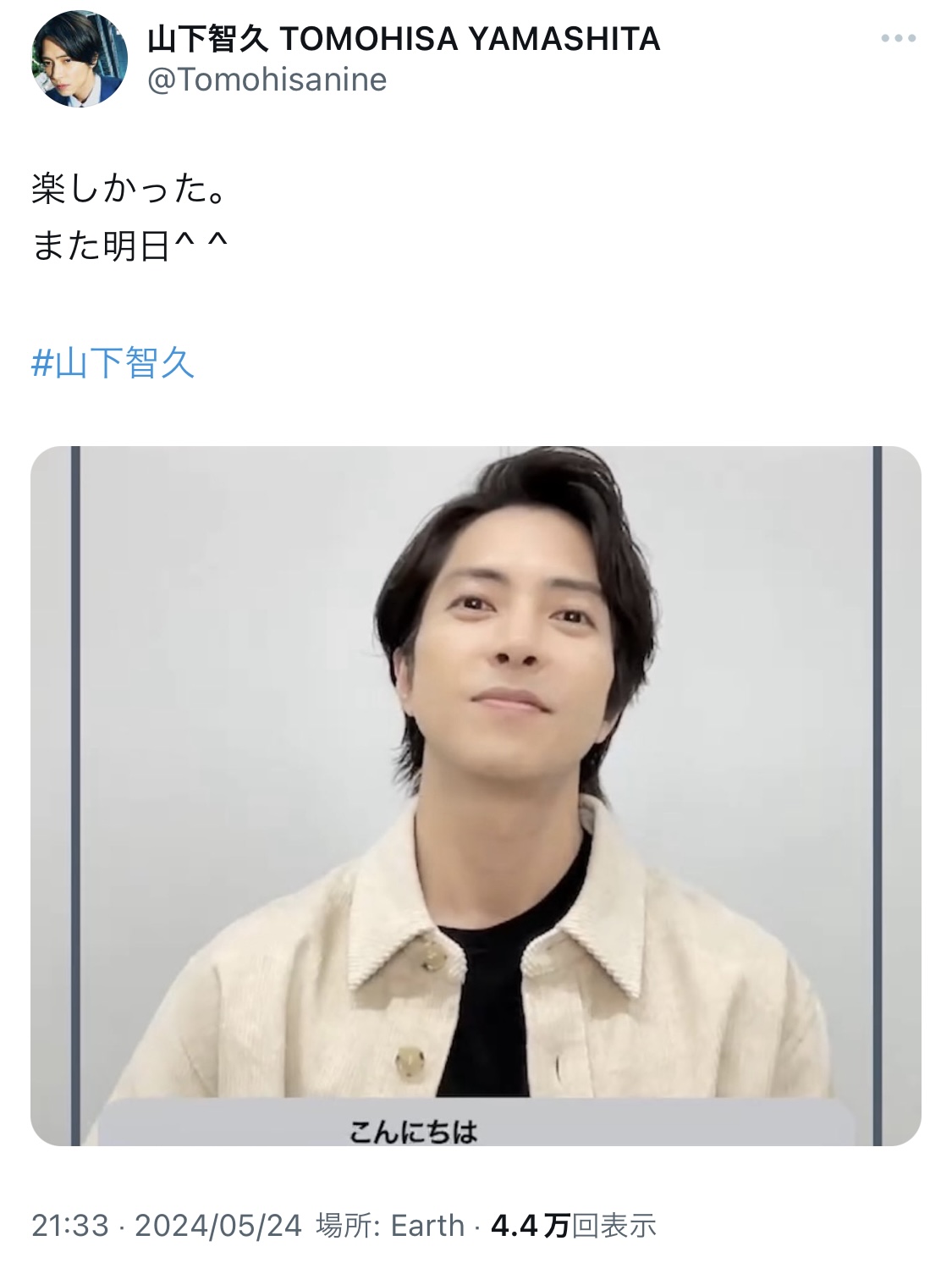Open the Earth location link
The width and height of the screenshot is (952, 1263).
tap(427, 1225)
